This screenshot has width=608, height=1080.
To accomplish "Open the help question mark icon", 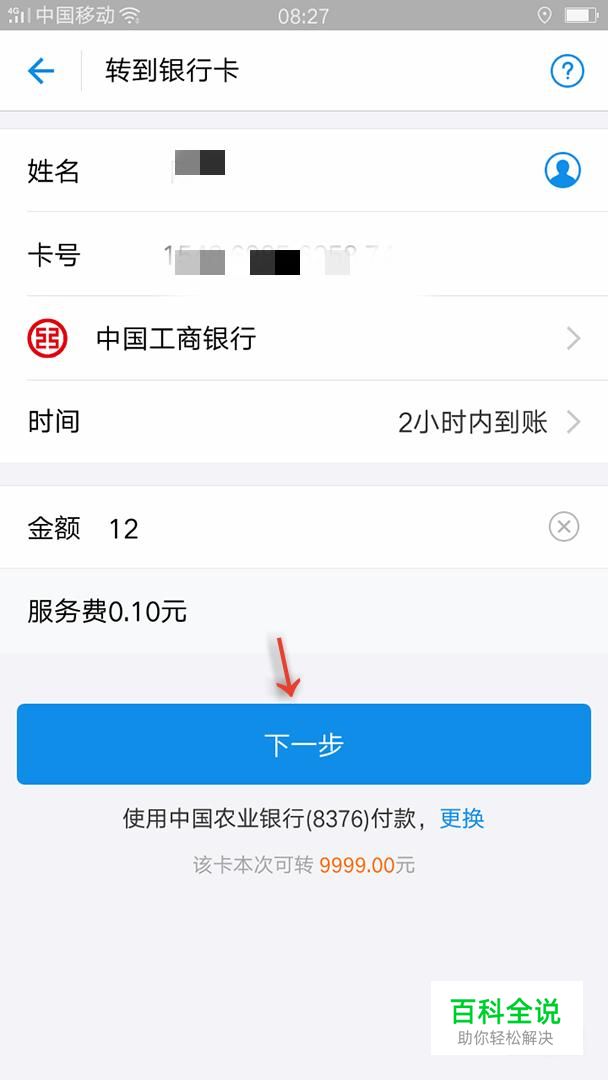I will point(567,71).
